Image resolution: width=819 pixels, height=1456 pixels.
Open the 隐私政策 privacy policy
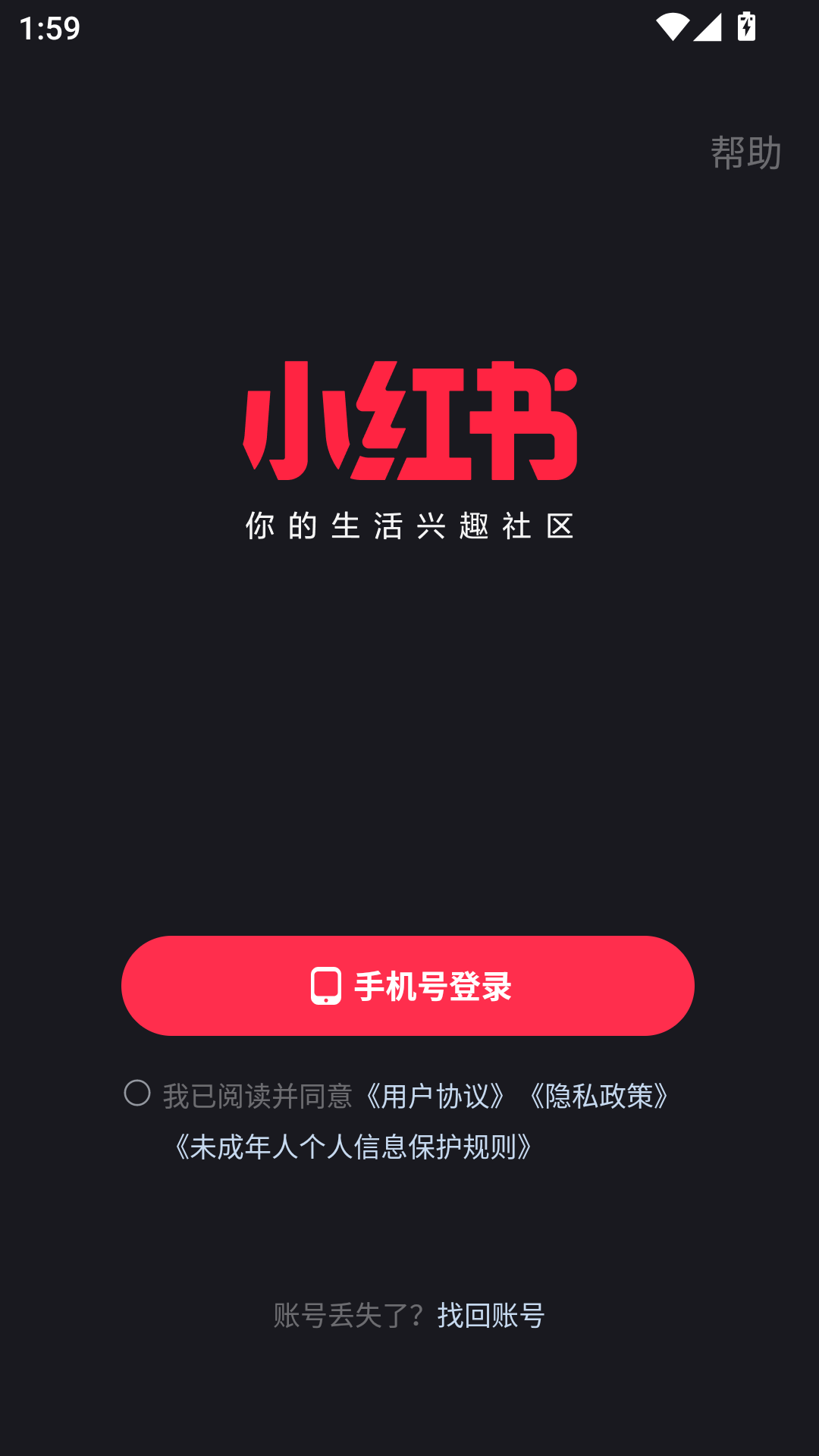(x=600, y=1094)
